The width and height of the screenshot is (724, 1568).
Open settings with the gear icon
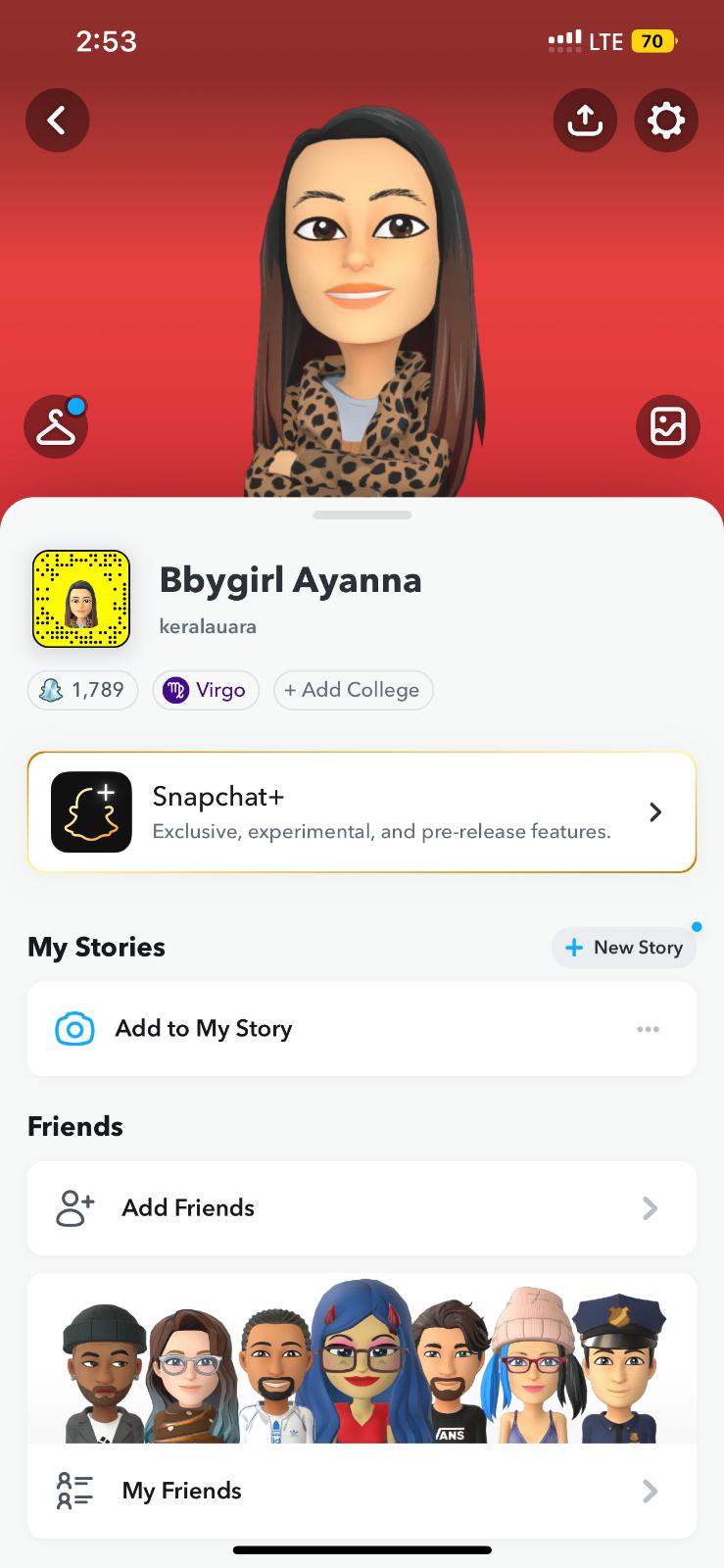[666, 121]
